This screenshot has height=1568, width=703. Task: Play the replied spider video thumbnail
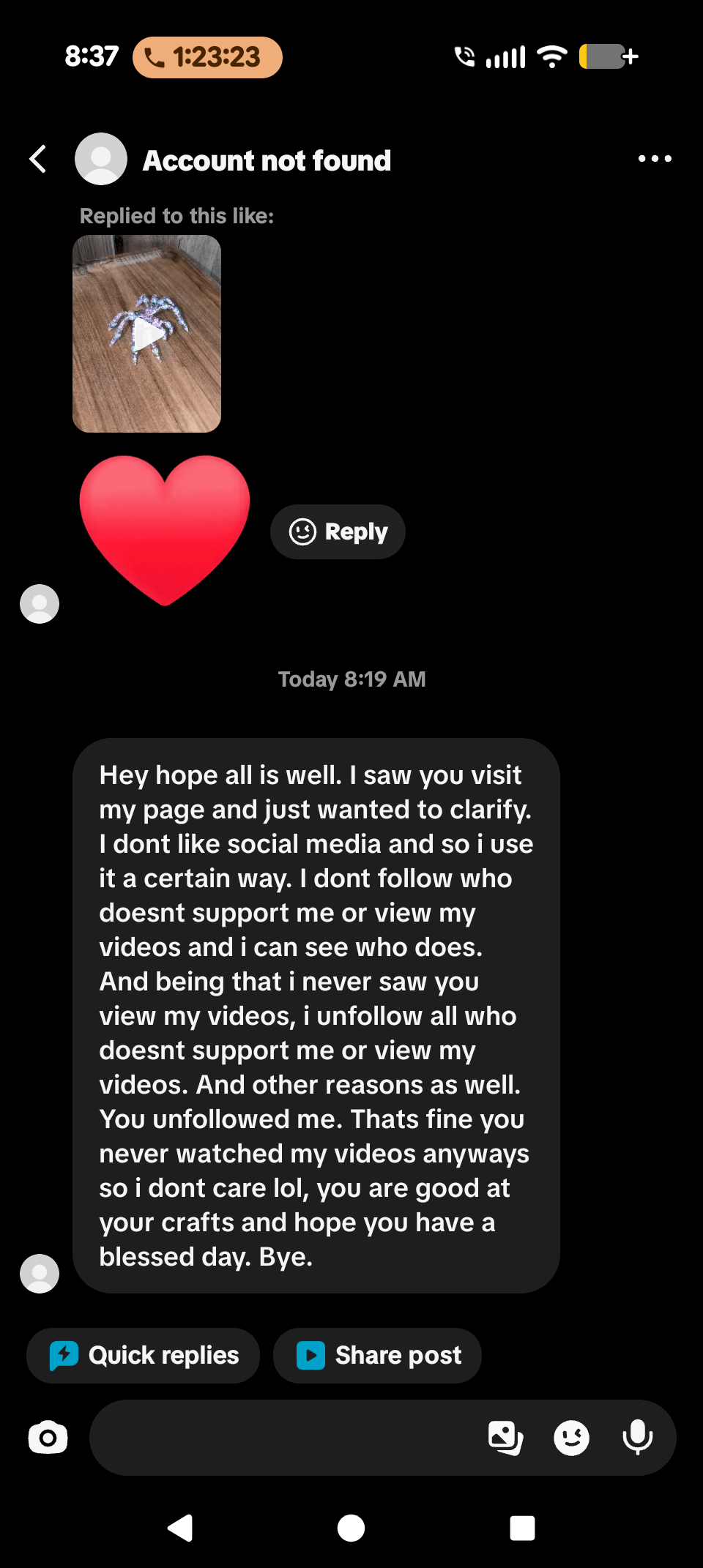147,334
